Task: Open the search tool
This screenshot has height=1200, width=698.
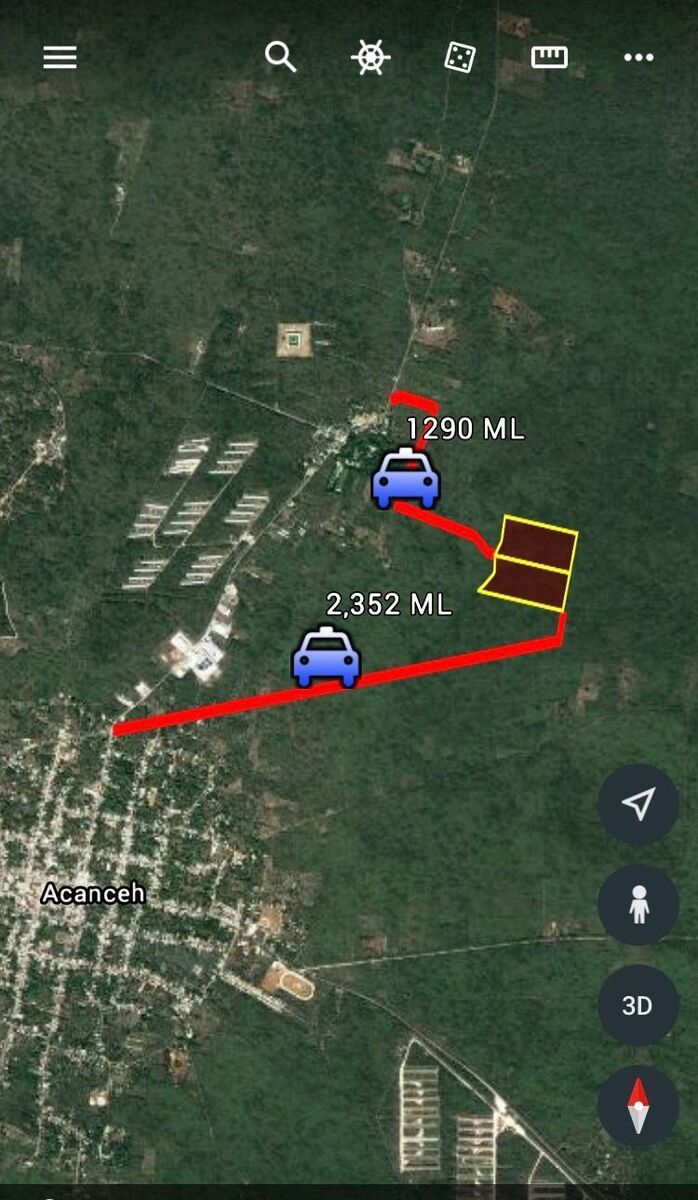Action: coord(281,57)
